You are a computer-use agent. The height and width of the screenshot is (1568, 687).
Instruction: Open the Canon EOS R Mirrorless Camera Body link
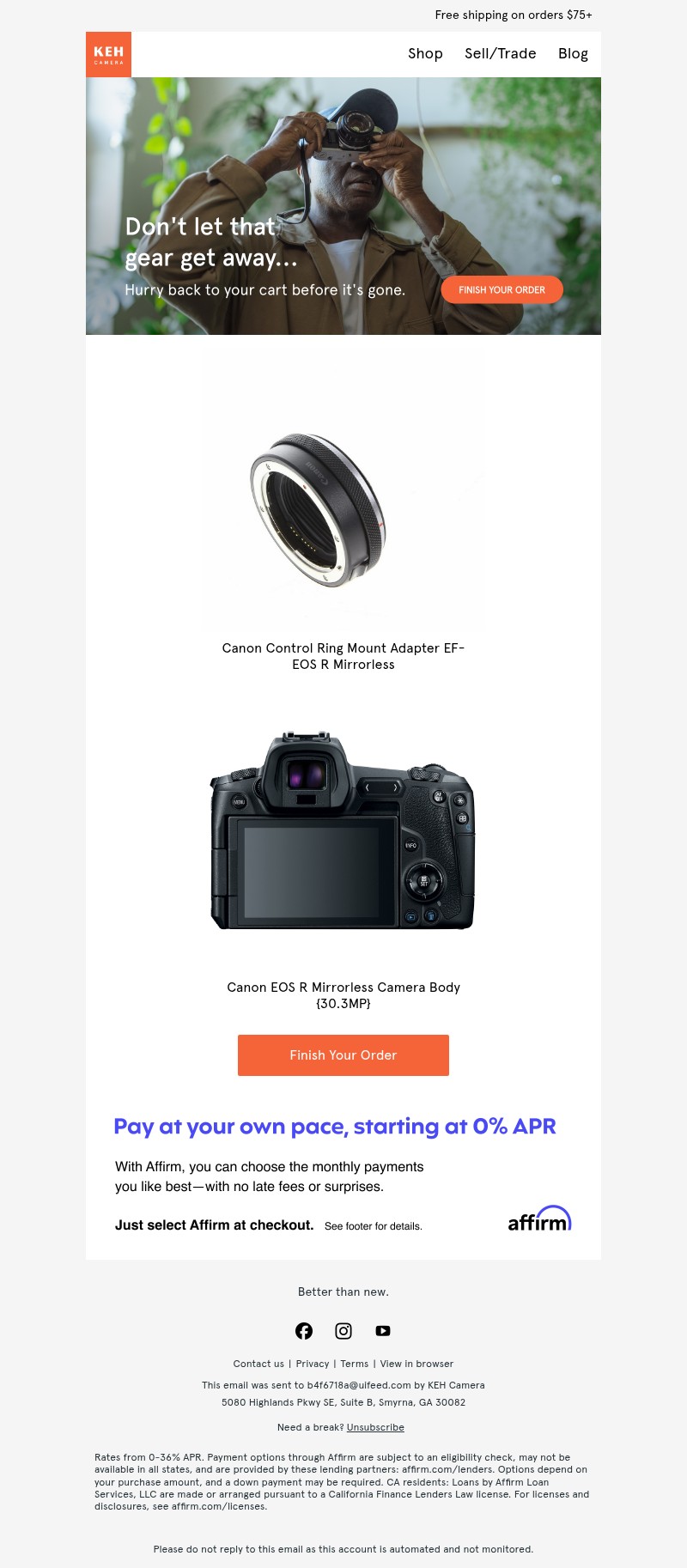coord(343,994)
